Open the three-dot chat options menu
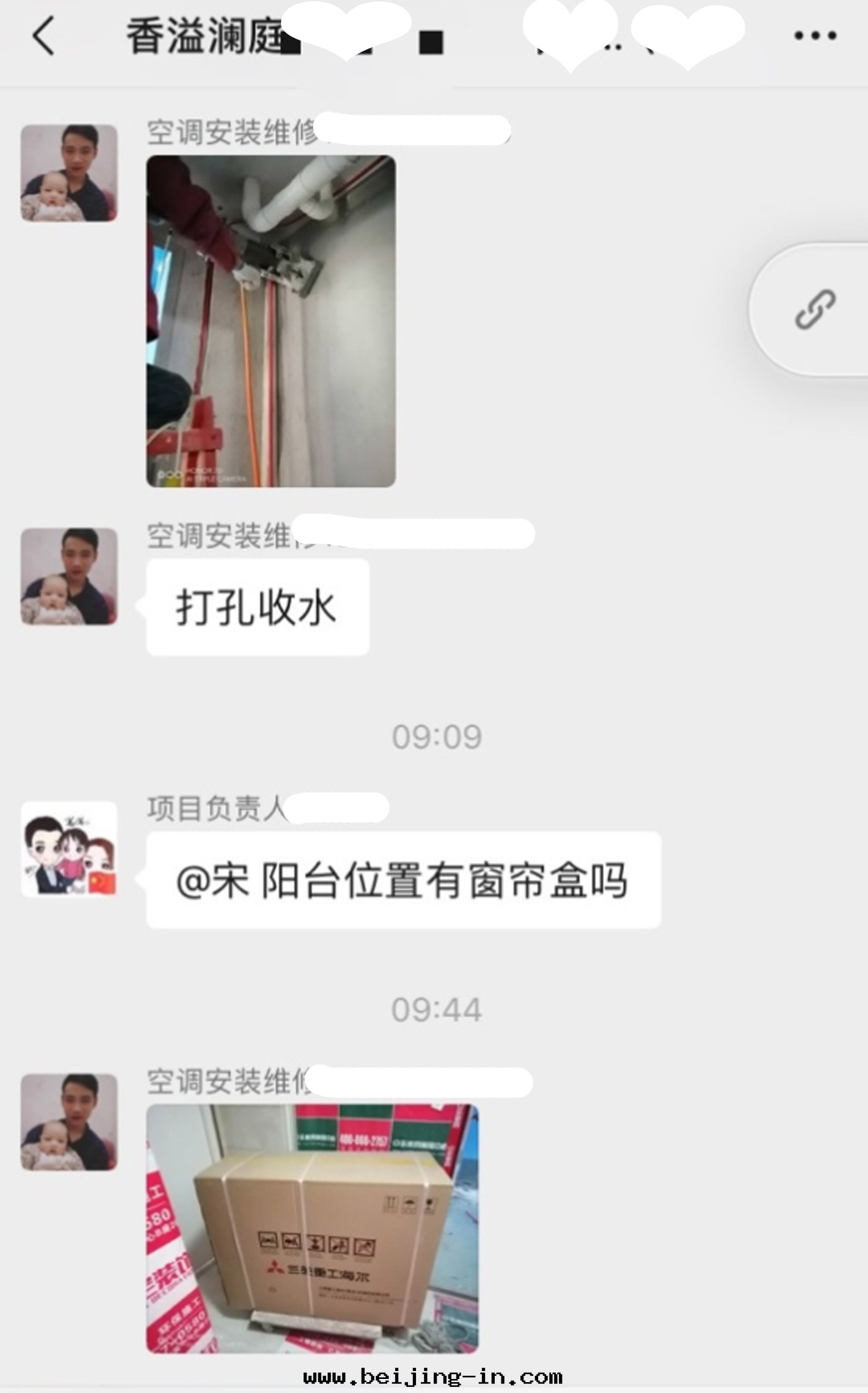This screenshot has width=868, height=1393. [815, 35]
